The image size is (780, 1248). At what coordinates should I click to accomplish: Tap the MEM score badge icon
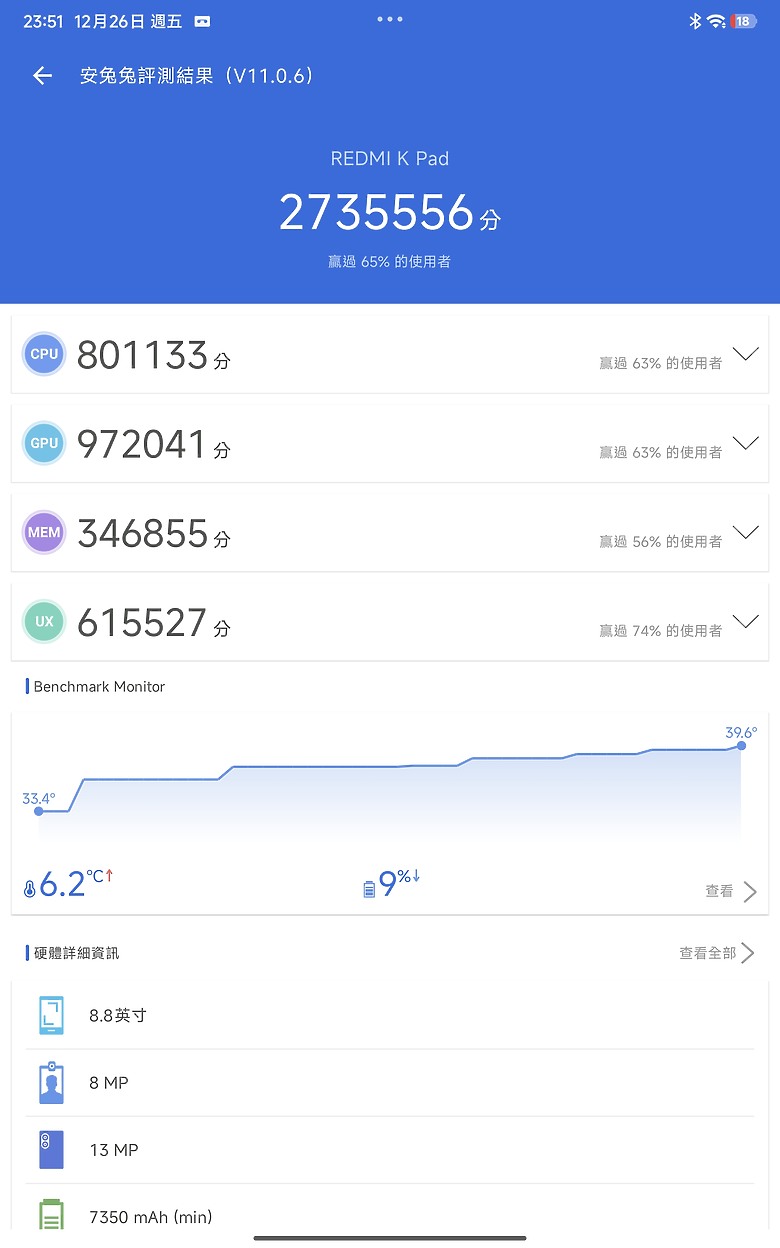pyautogui.click(x=43, y=532)
